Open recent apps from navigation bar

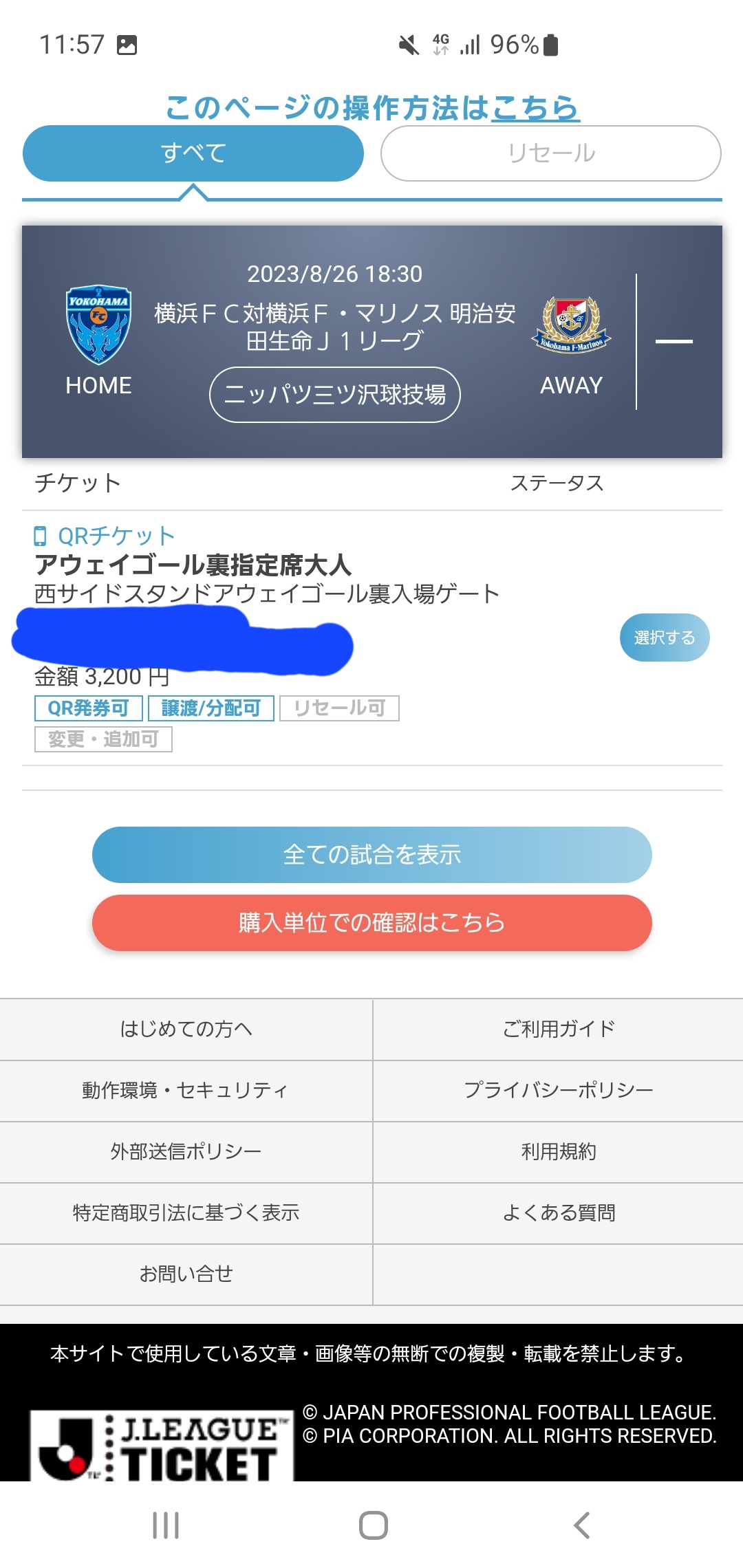point(166,1525)
